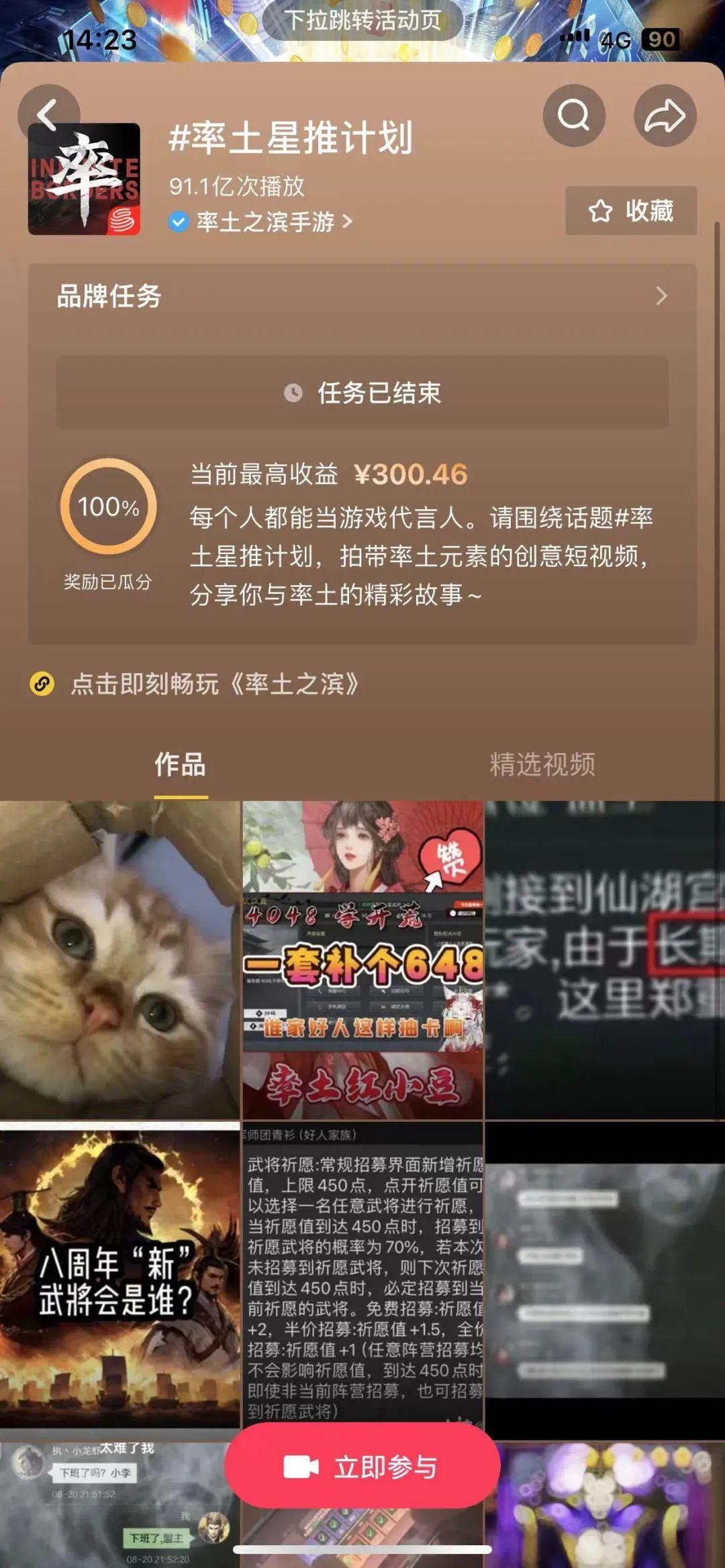
Task: Go back using the top-left arrow
Action: point(48,115)
